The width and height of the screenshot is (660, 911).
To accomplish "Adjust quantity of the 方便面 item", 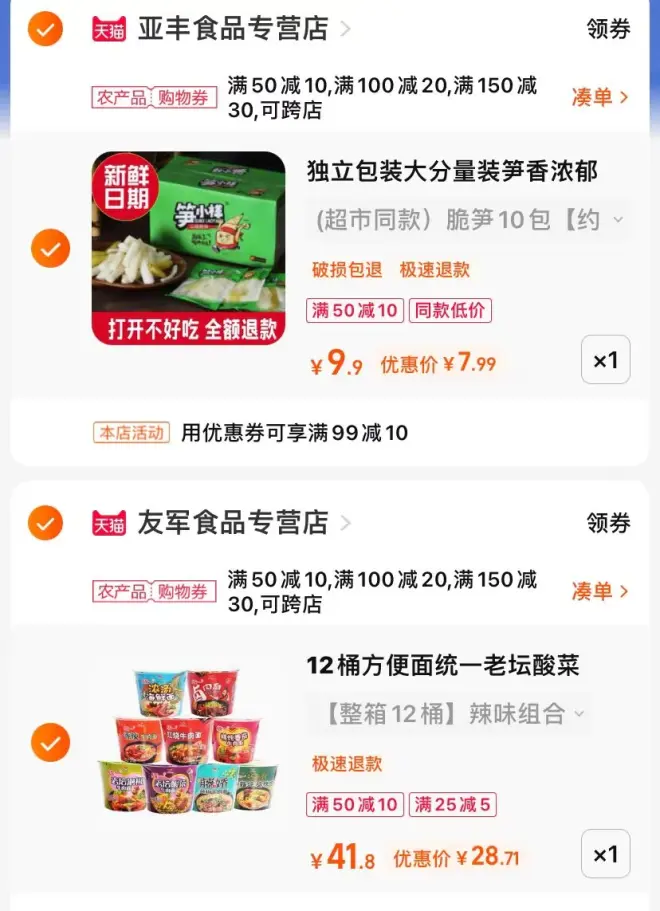I will (x=605, y=854).
